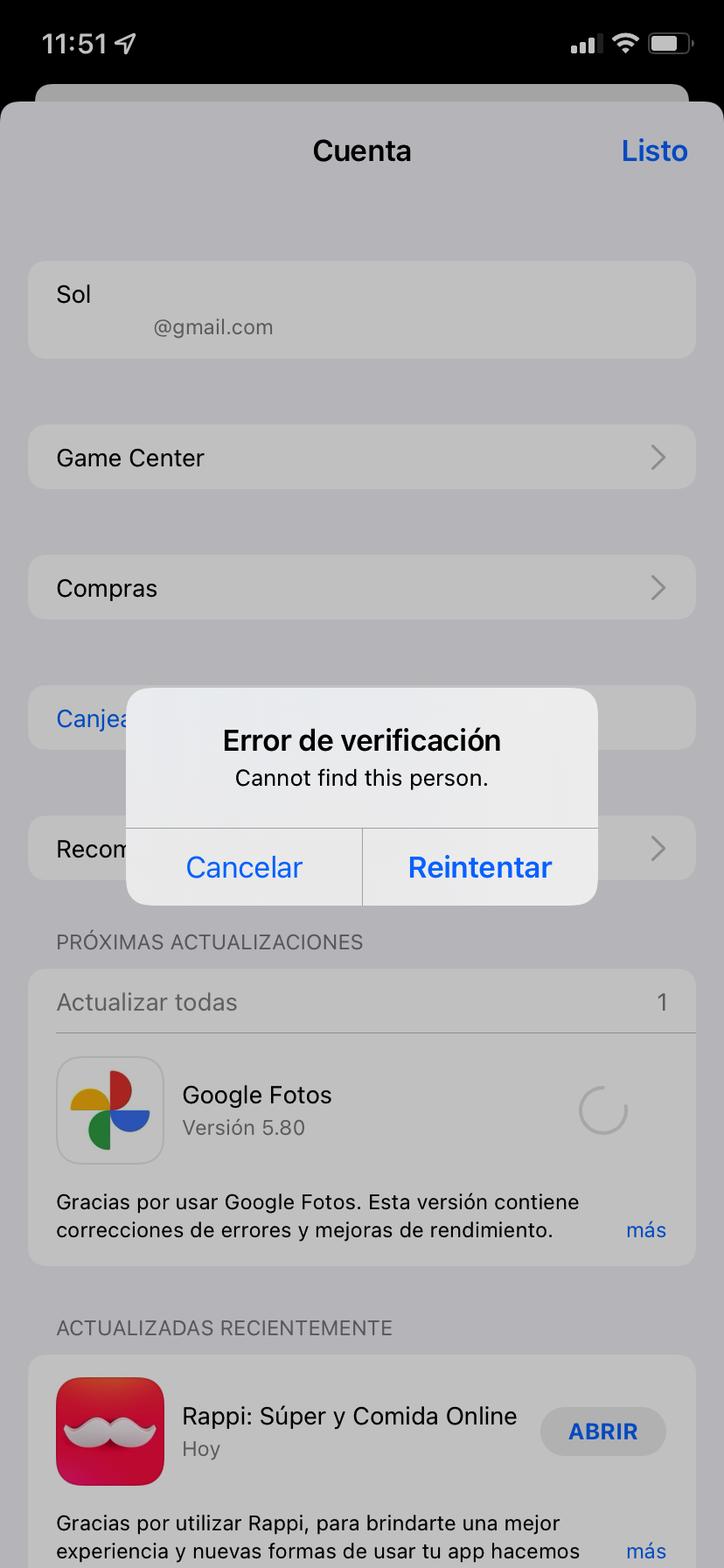Tap Actualizar todas
This screenshot has width=724, height=1568.
tap(147, 1002)
